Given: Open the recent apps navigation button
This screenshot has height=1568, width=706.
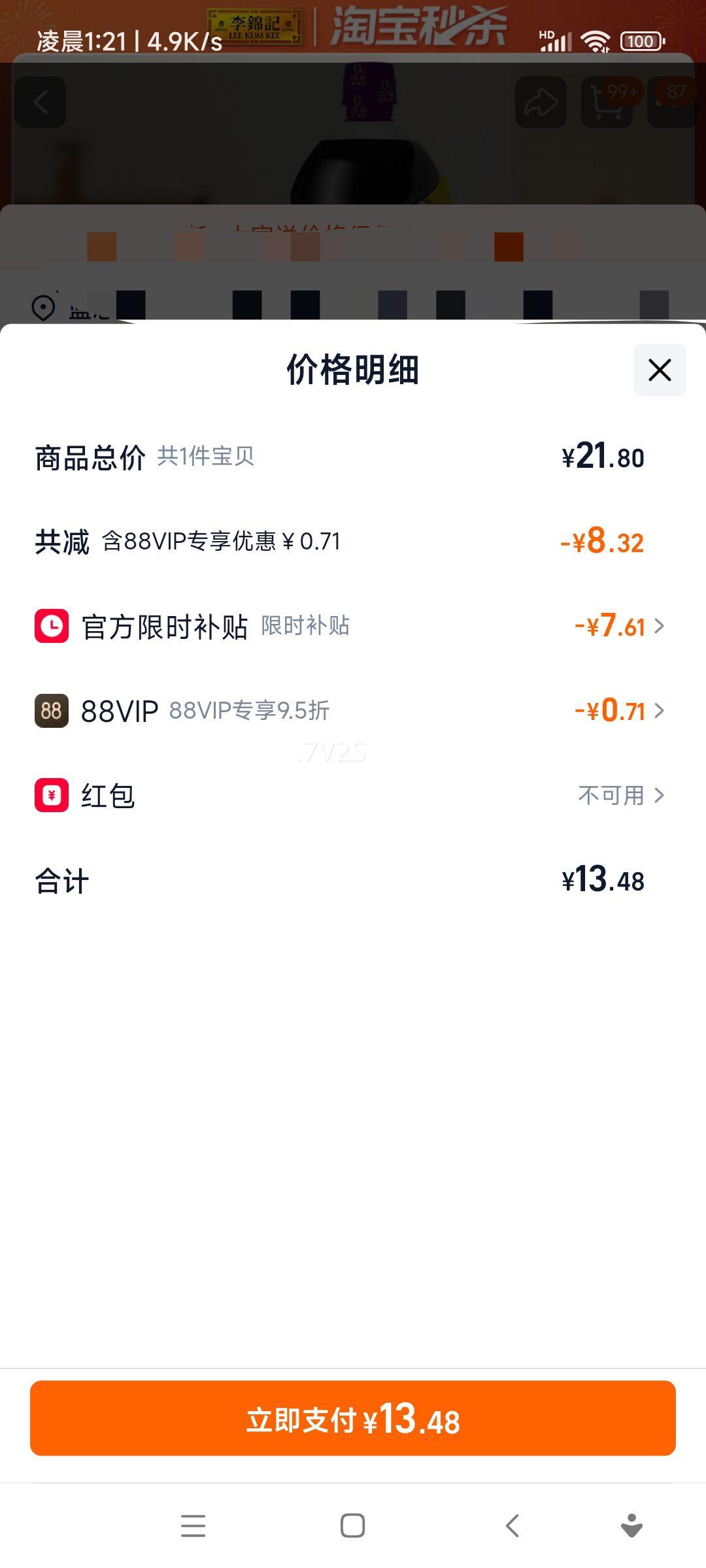Looking at the screenshot, I should (193, 1526).
